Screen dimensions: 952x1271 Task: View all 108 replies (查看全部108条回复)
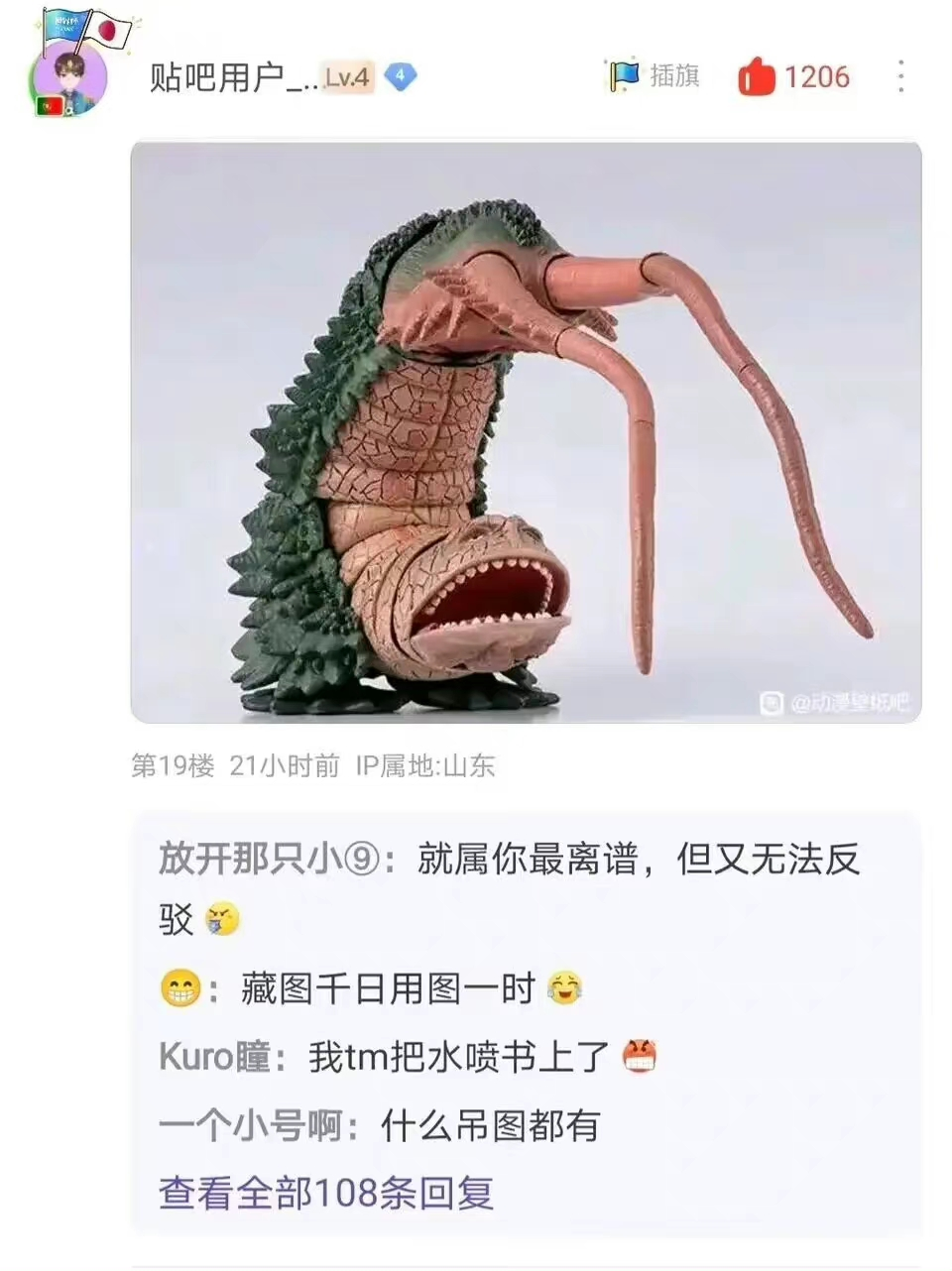coord(326,1193)
